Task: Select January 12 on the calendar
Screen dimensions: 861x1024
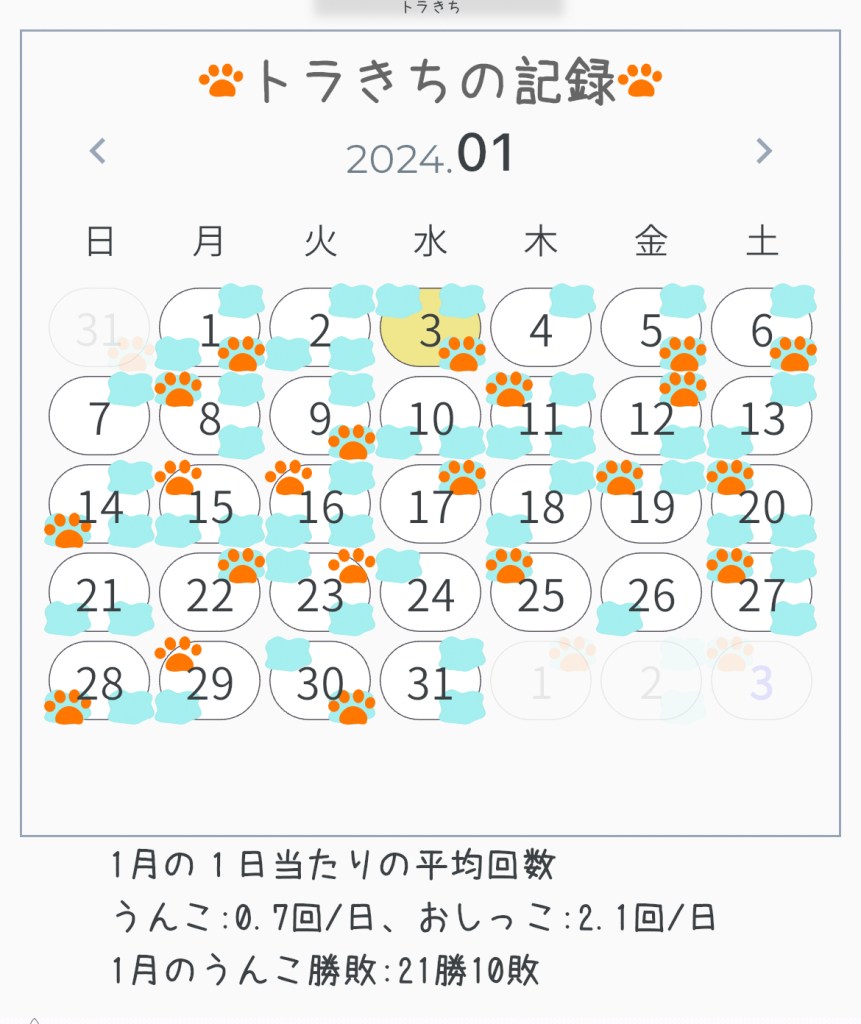Action: (x=651, y=418)
